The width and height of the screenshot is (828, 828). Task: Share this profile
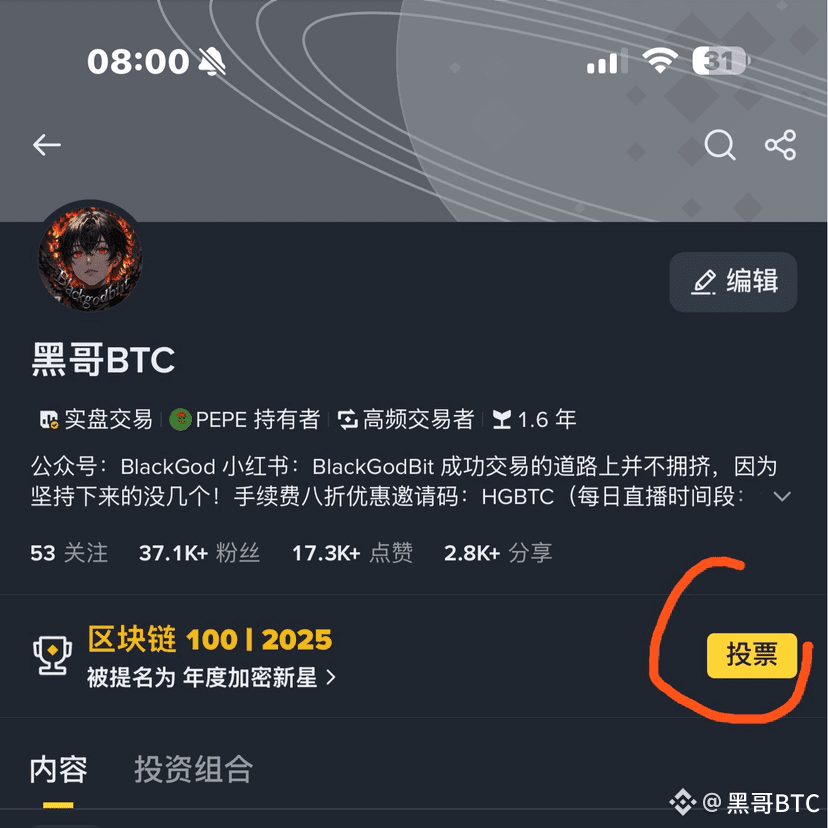coord(780,145)
